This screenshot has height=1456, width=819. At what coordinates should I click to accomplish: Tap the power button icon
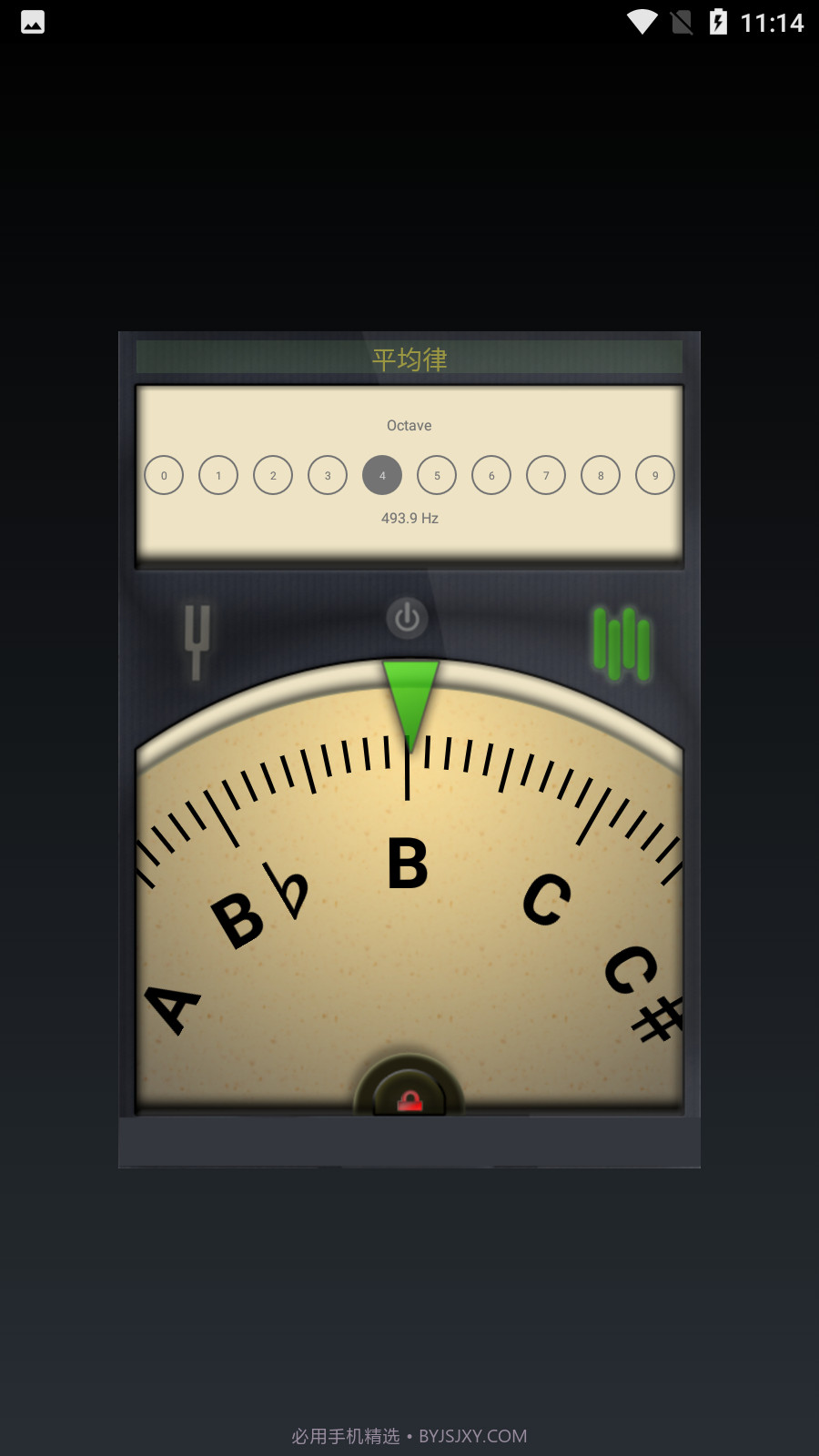407,619
